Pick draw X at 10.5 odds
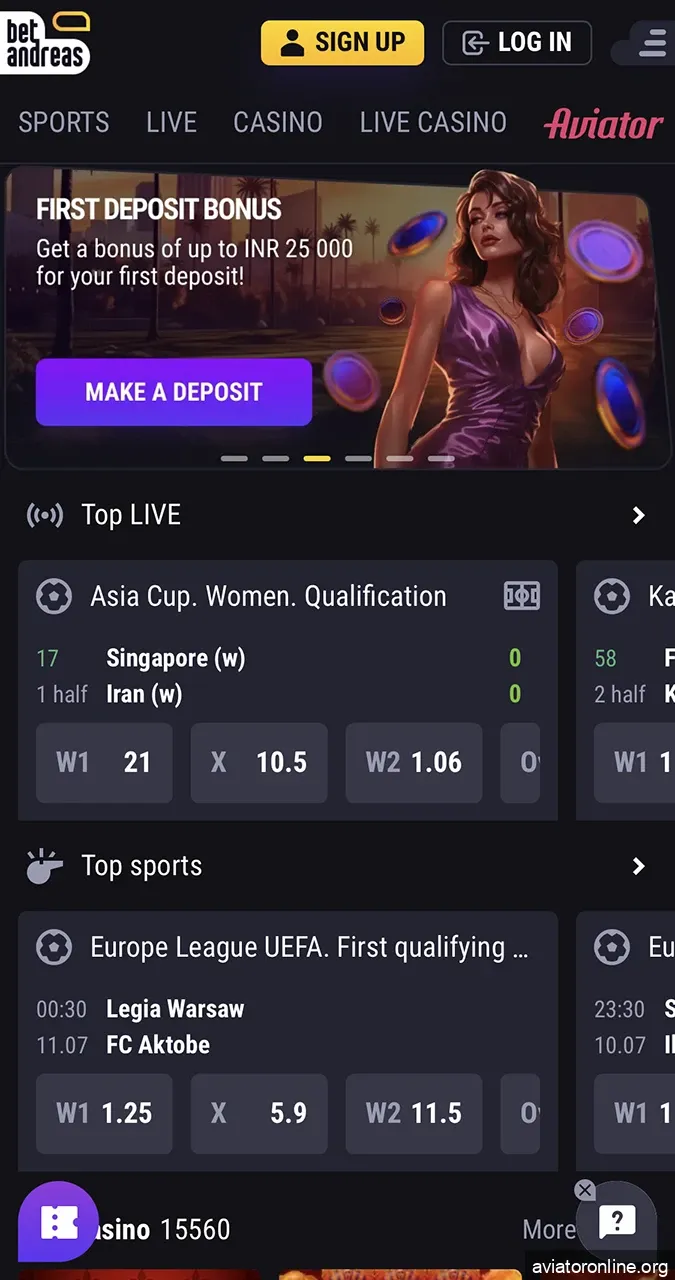The width and height of the screenshot is (675, 1280). click(x=259, y=763)
